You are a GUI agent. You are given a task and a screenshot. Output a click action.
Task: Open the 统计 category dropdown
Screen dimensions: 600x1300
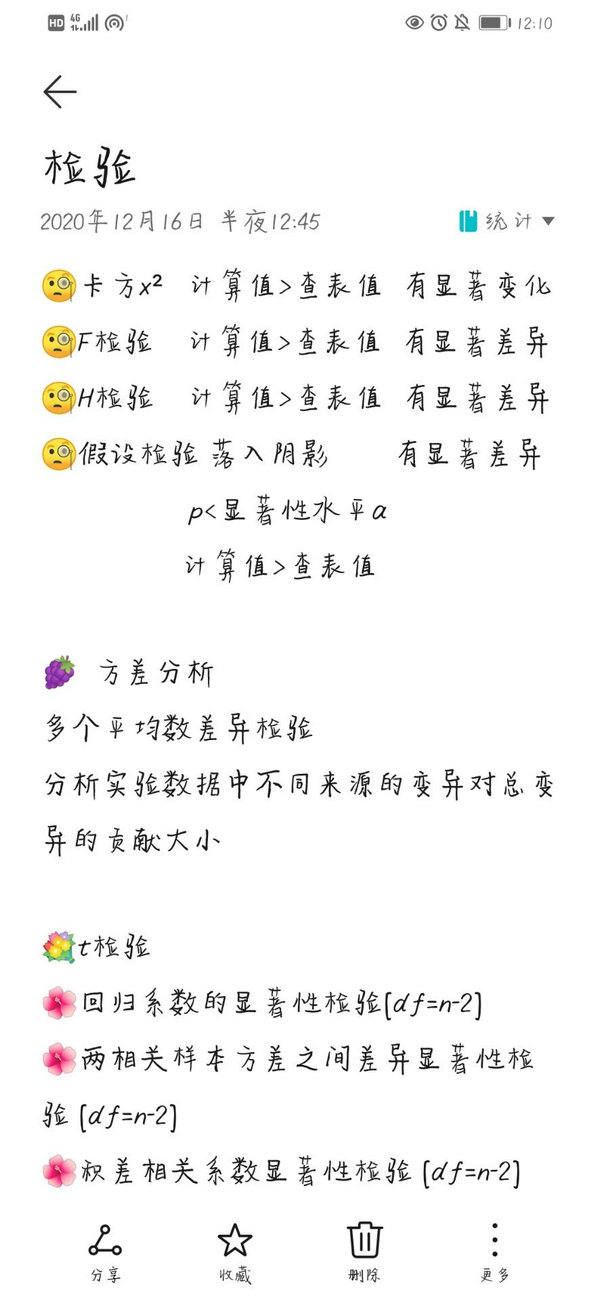pyautogui.click(x=506, y=221)
